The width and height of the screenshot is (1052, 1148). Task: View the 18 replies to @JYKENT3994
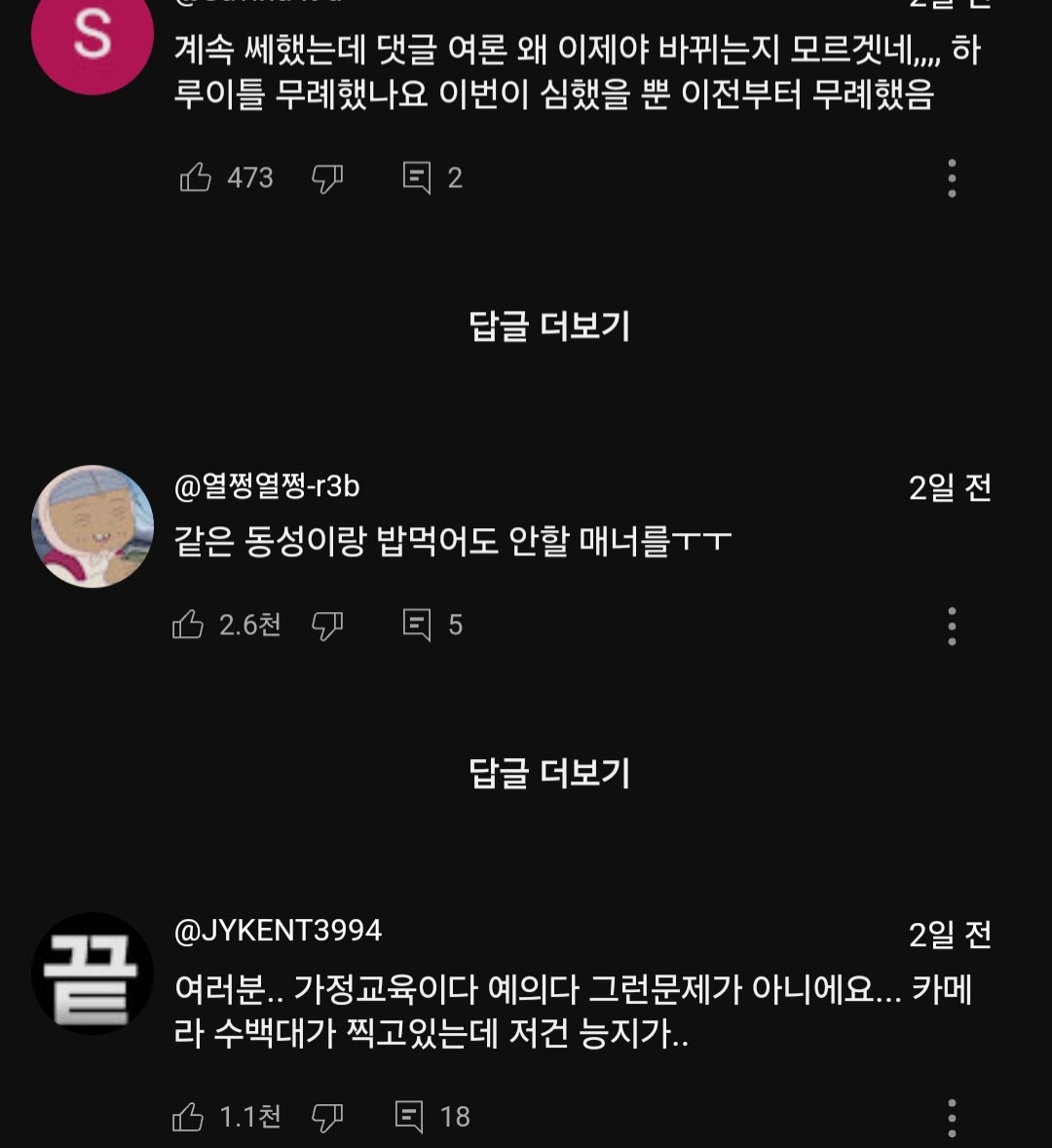[x=409, y=1116]
